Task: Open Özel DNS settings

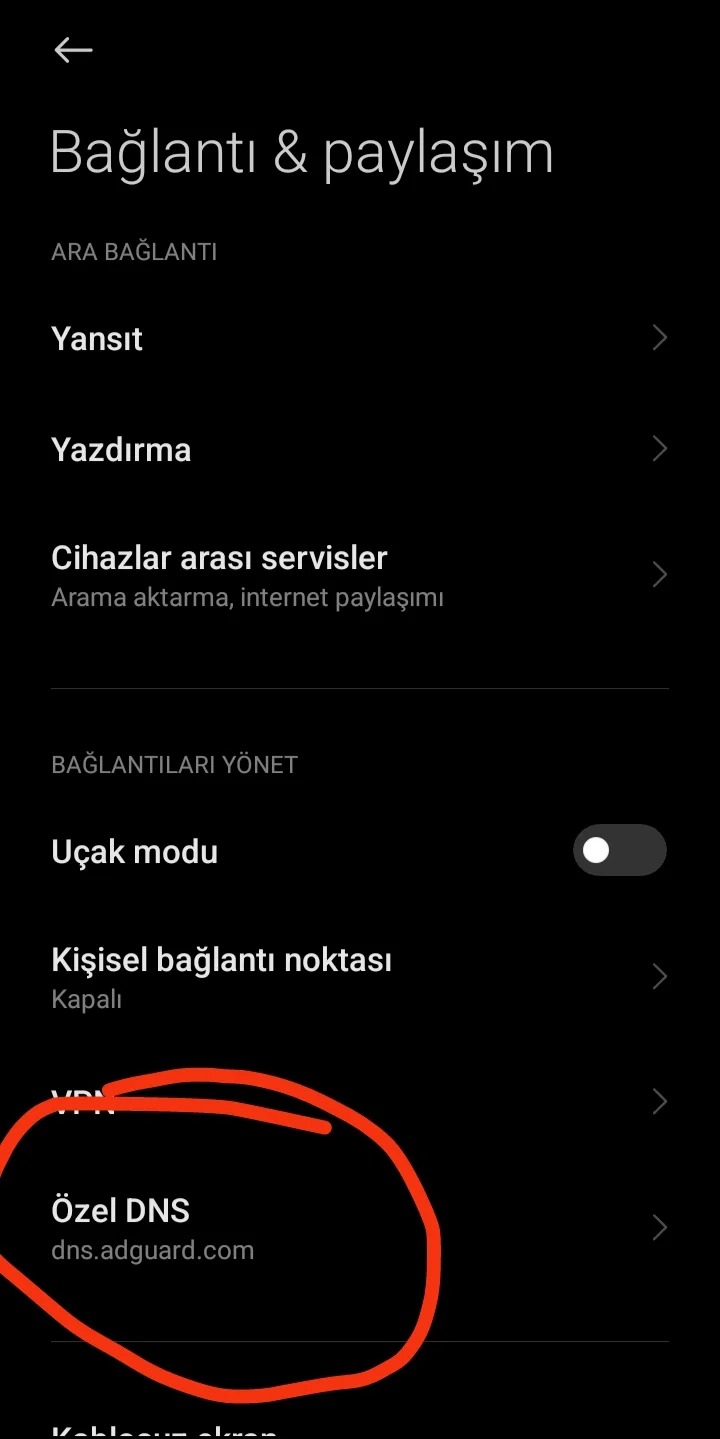Action: coord(359,1227)
